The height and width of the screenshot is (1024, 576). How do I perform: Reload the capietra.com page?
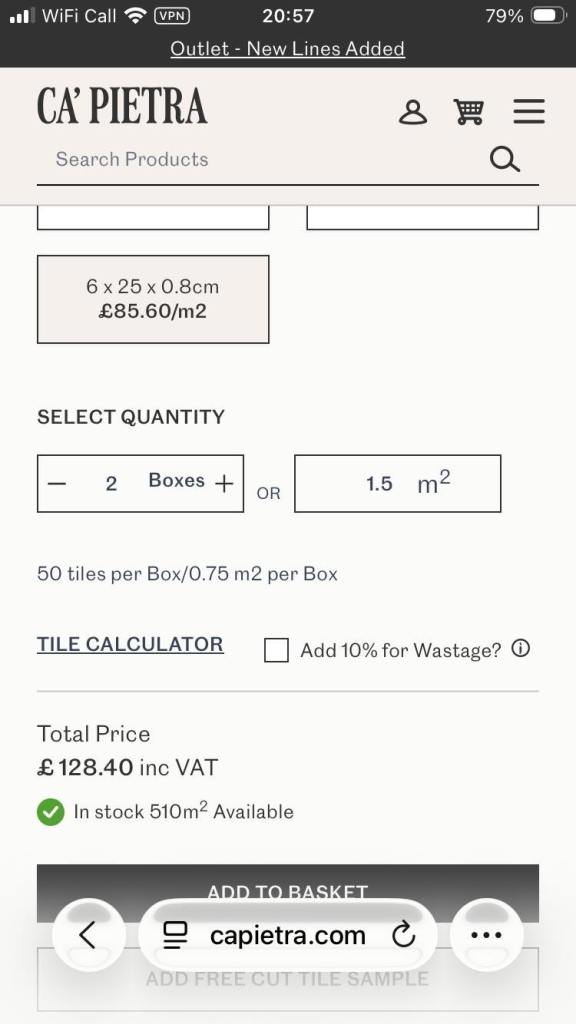tap(404, 935)
